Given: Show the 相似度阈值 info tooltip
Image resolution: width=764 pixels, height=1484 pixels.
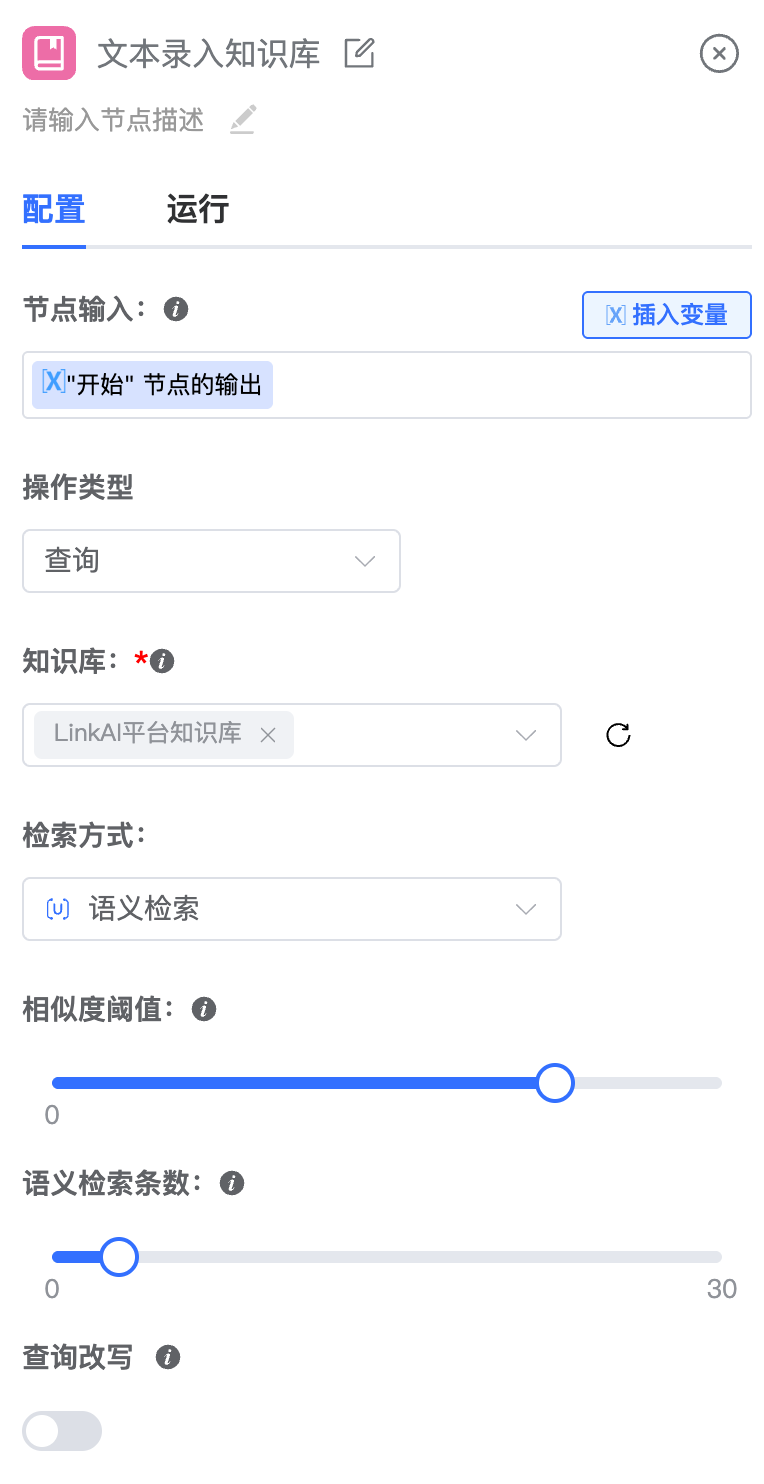Looking at the screenshot, I should coord(204,1010).
